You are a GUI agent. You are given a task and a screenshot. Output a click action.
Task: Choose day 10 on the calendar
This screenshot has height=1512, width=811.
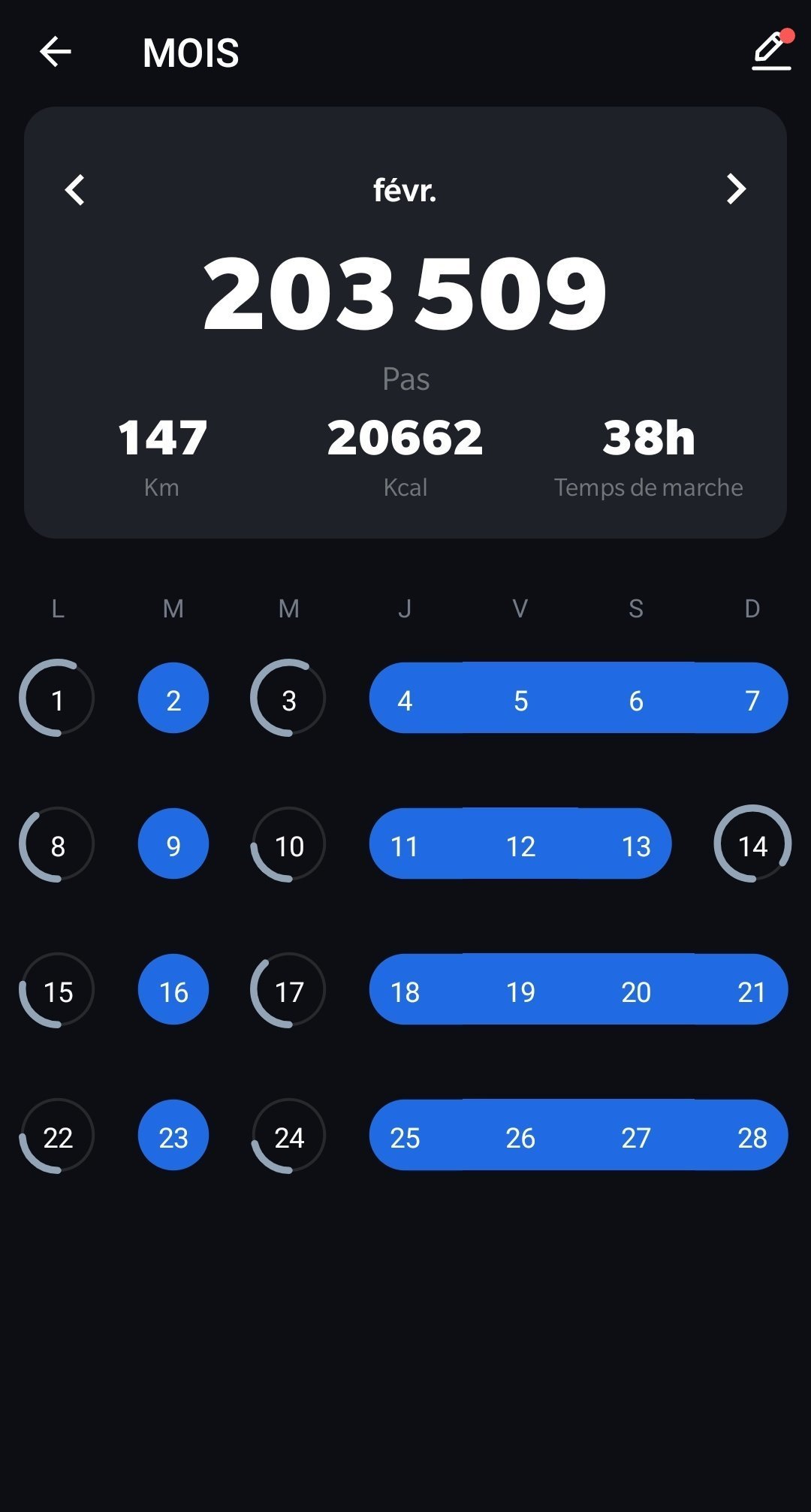288,844
